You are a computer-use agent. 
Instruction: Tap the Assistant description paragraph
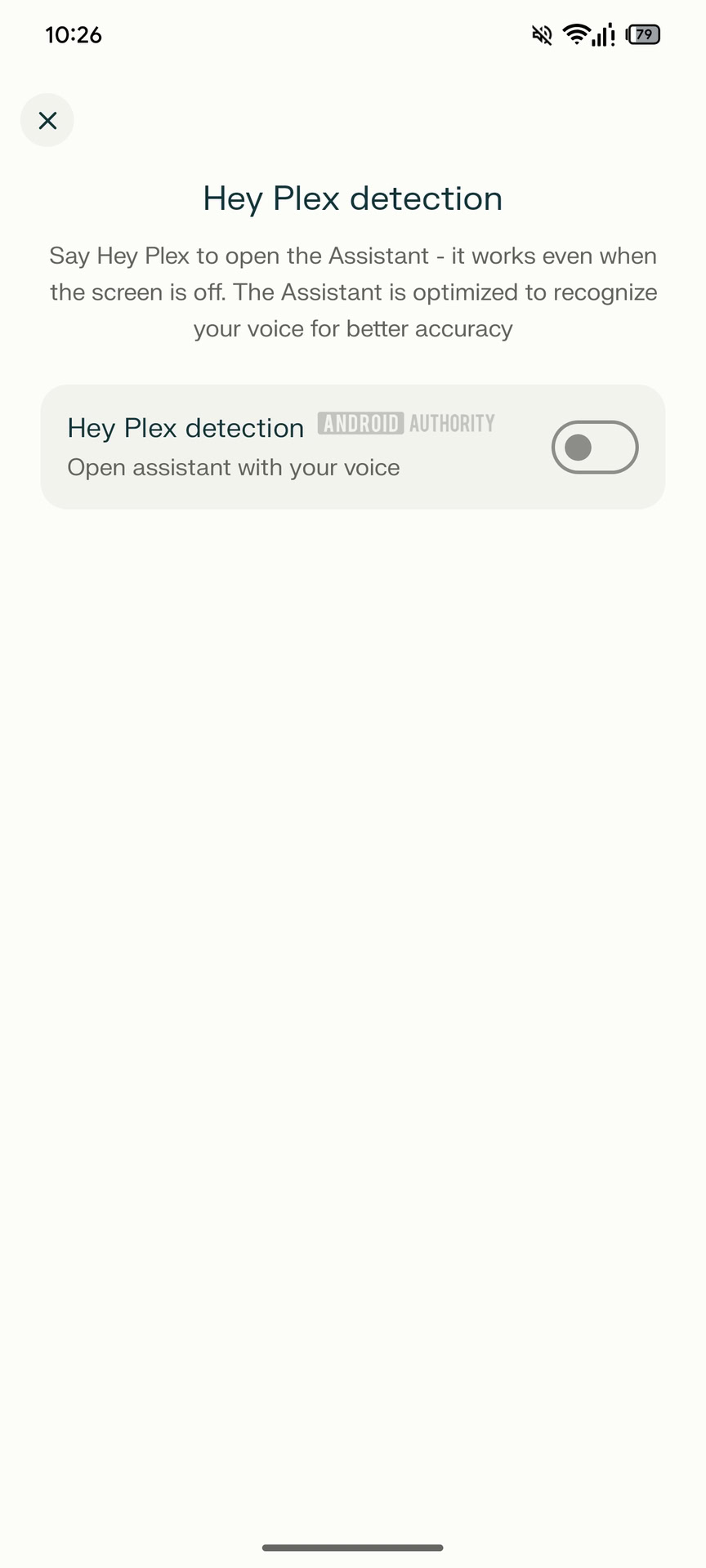click(353, 292)
